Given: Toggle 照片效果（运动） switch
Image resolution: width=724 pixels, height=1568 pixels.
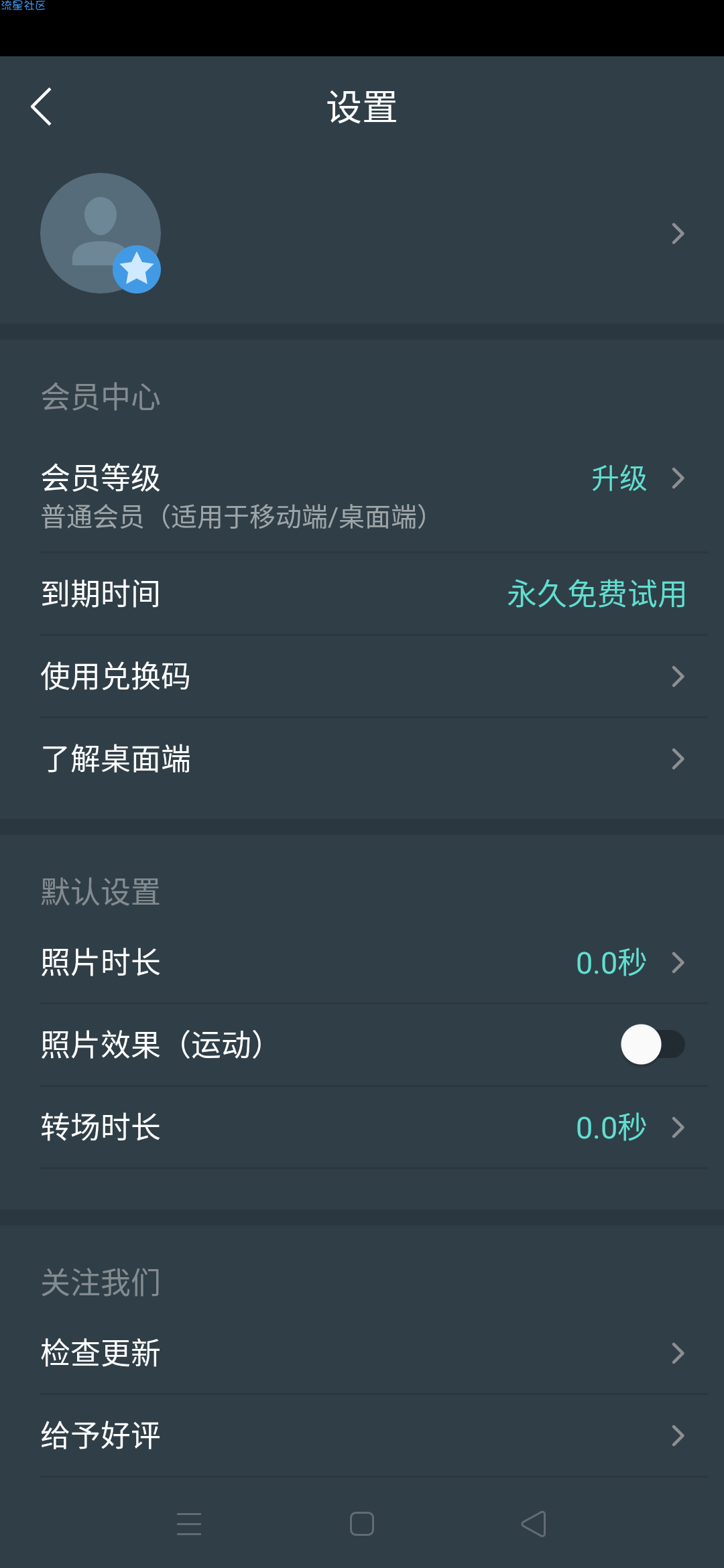Looking at the screenshot, I should point(652,1044).
